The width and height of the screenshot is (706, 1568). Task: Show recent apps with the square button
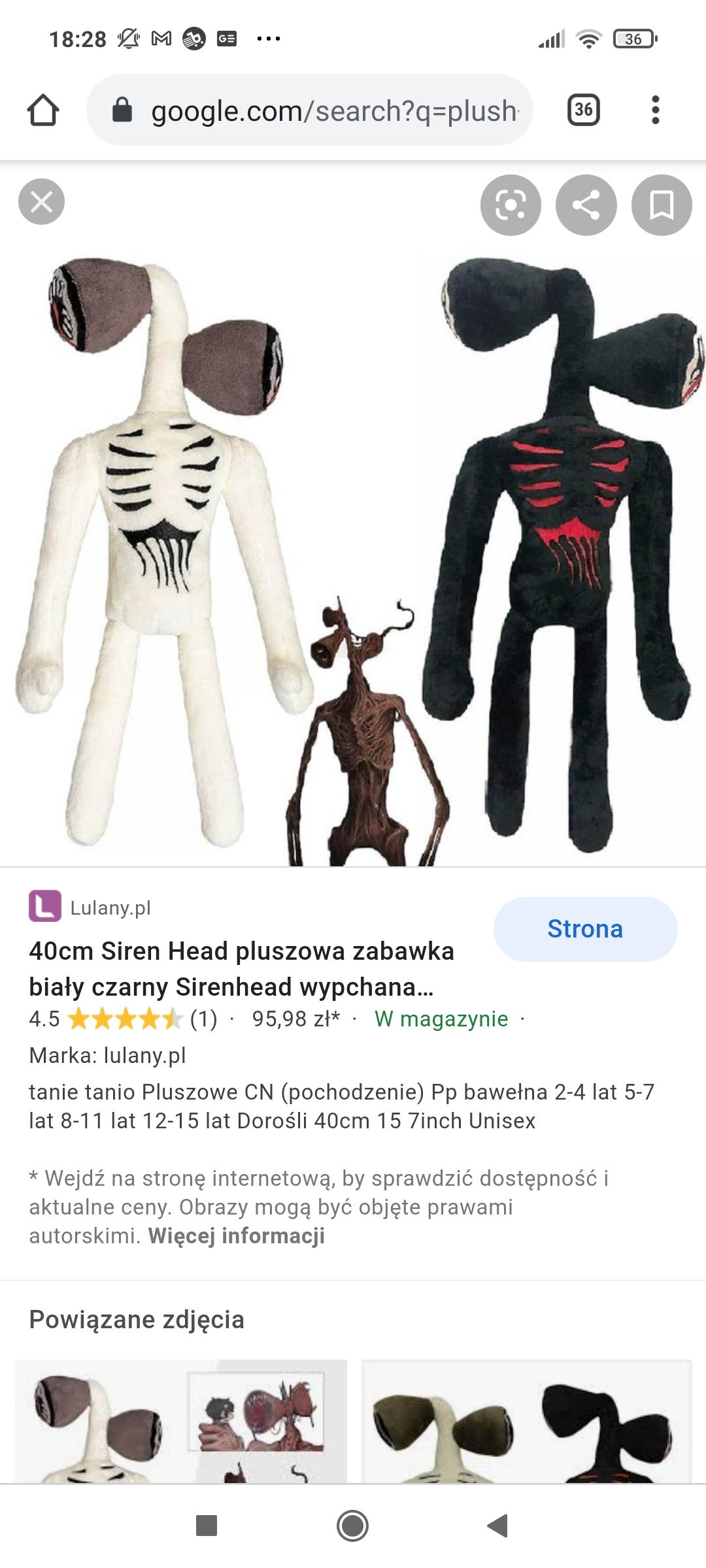click(x=207, y=1526)
